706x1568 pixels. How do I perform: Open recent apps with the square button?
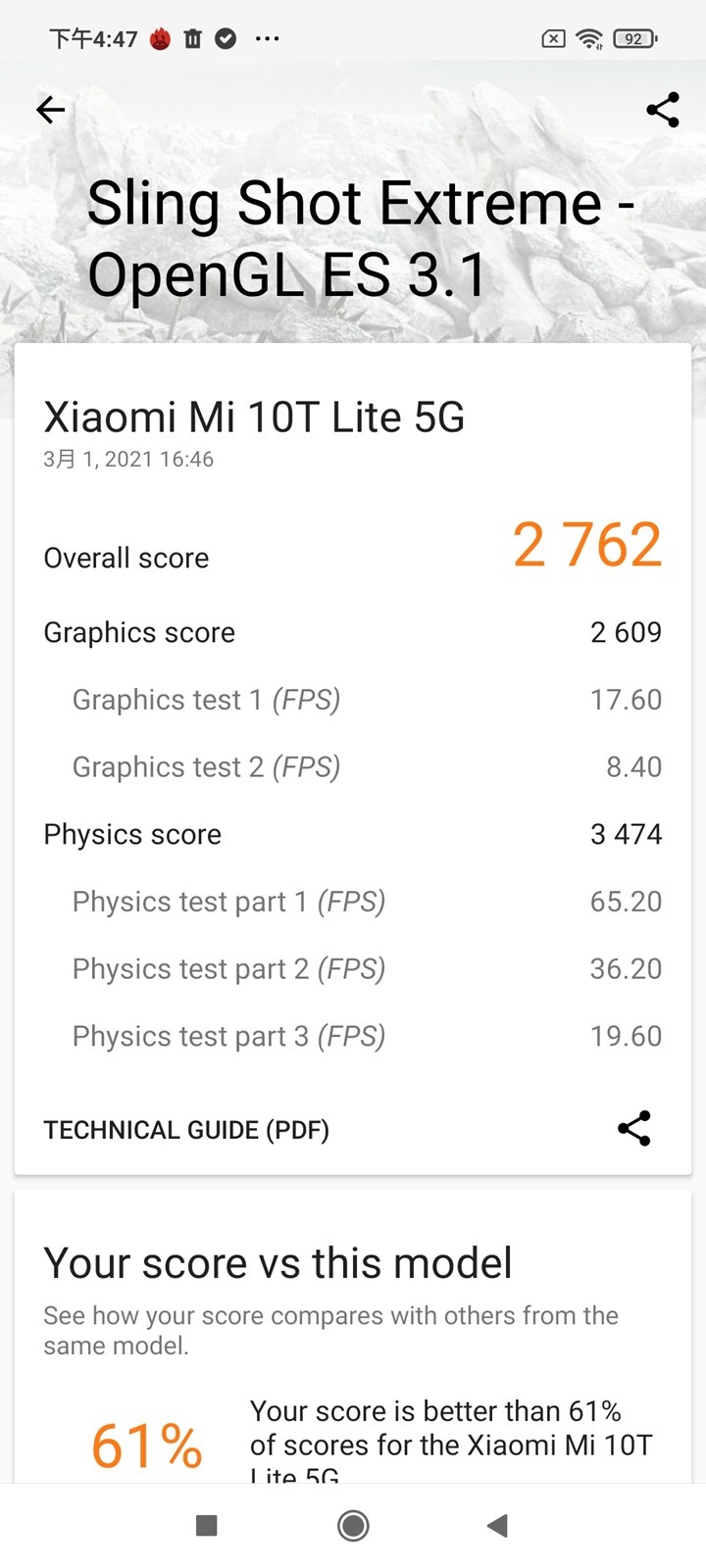click(x=207, y=1525)
